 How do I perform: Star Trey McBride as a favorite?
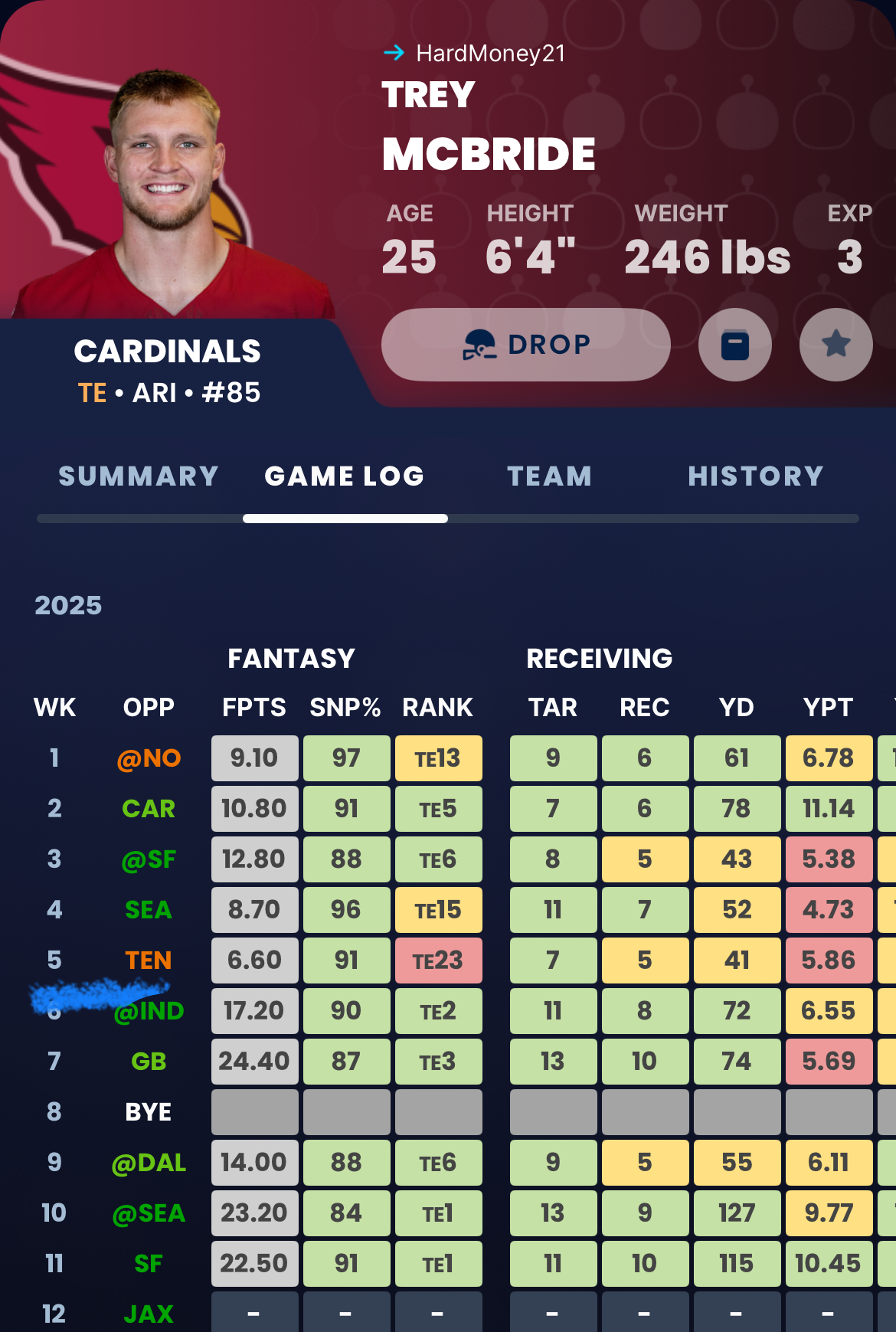tap(836, 345)
